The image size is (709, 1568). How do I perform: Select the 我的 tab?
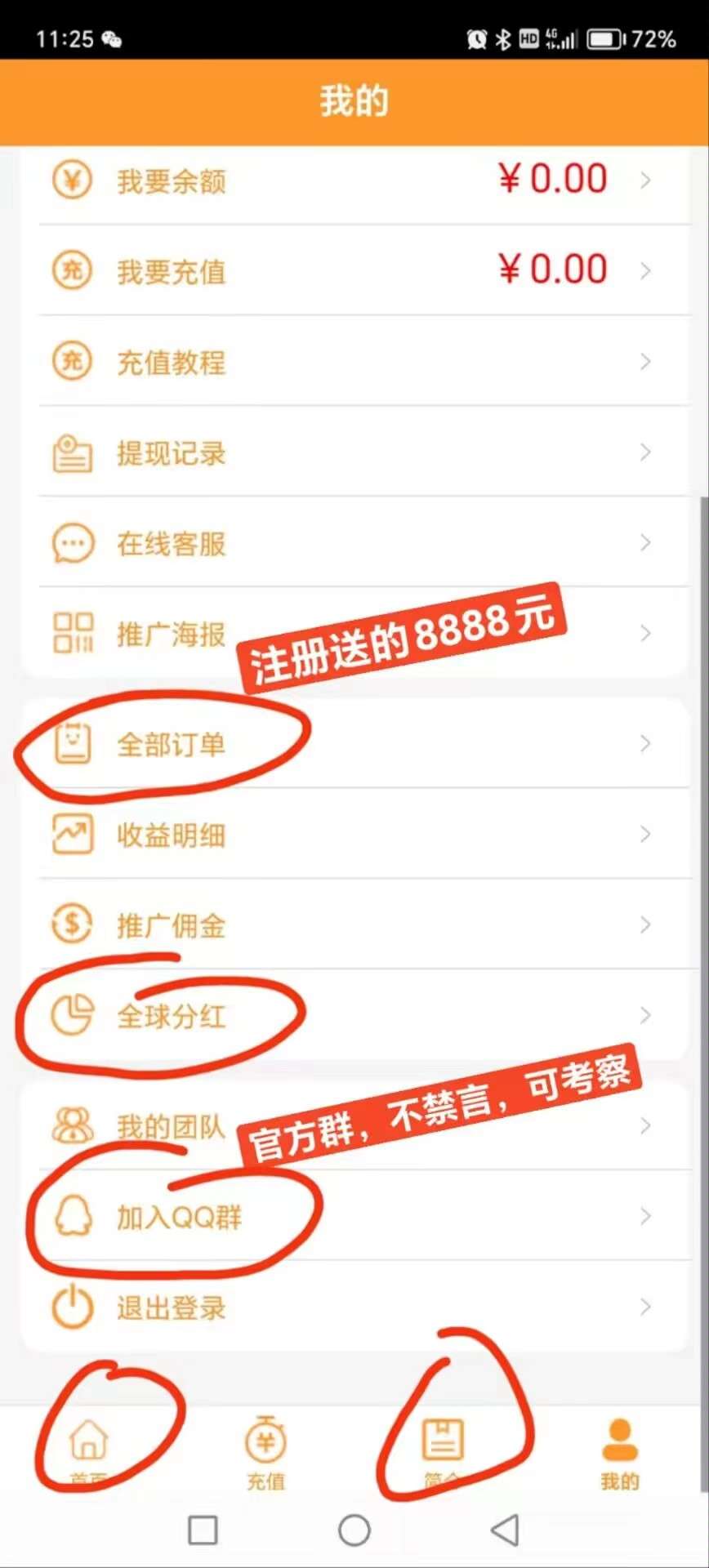click(x=620, y=1454)
